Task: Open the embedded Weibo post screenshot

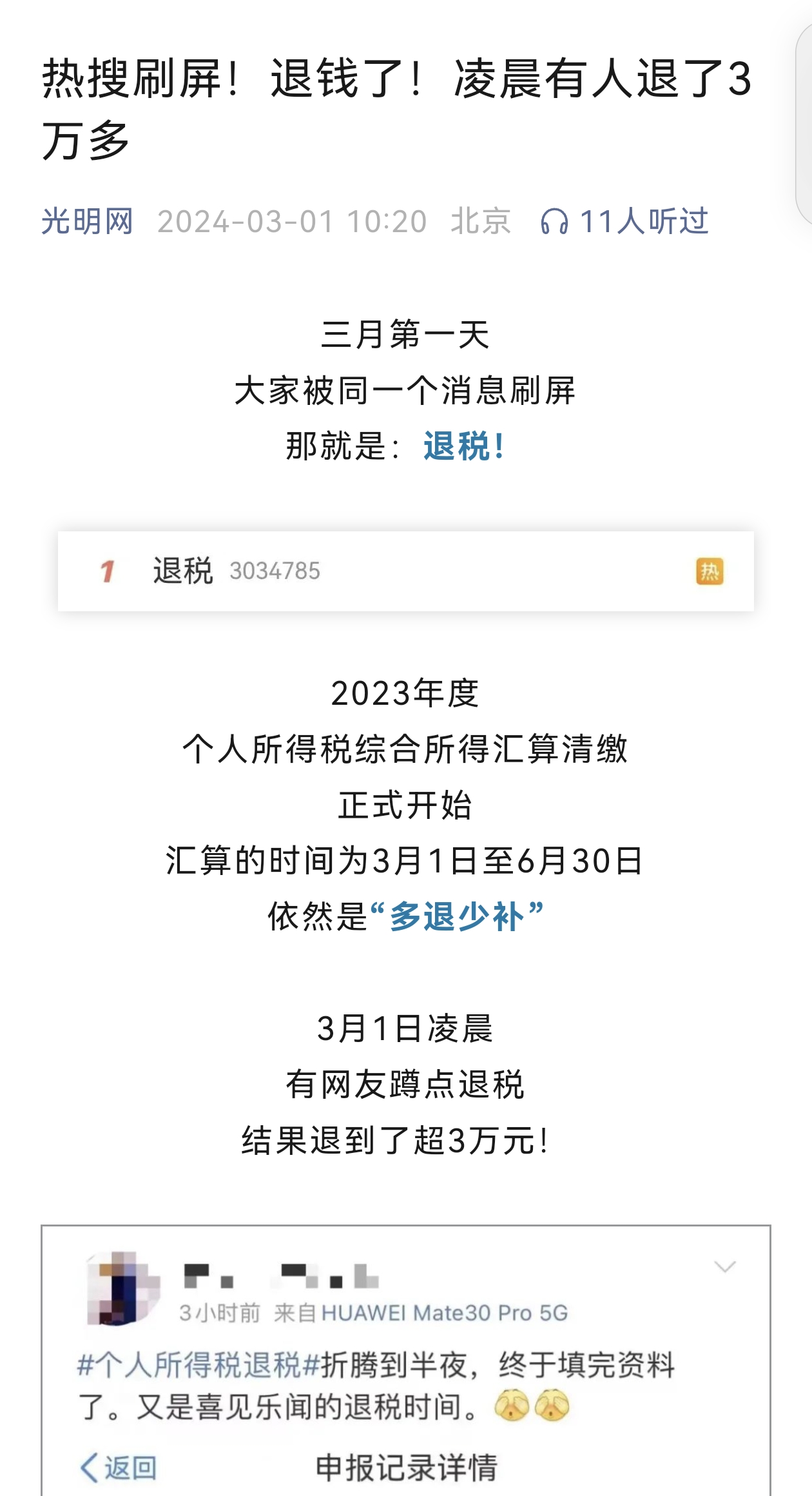Action: 405,1361
